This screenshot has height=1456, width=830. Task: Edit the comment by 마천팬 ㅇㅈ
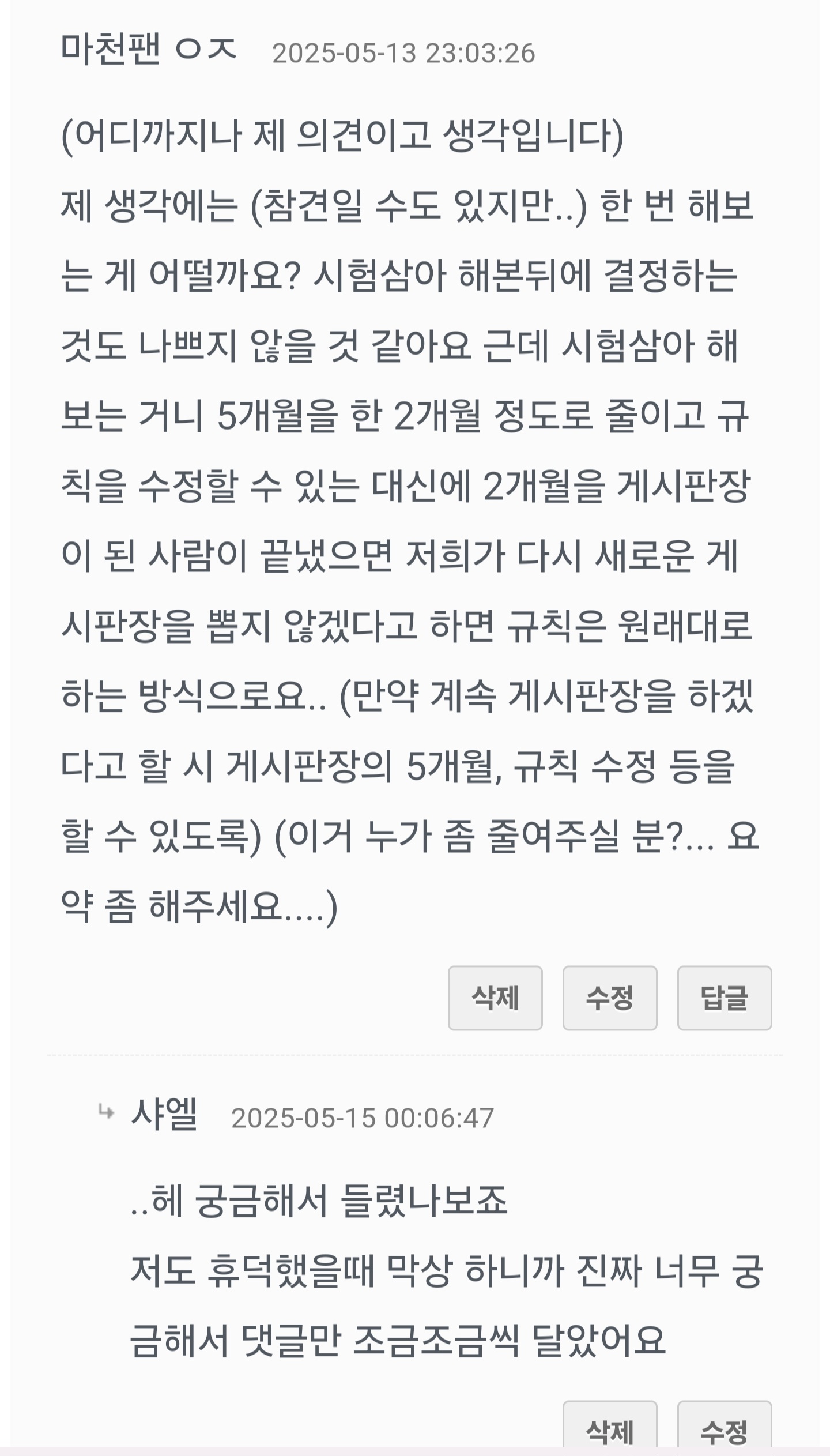pos(609,998)
